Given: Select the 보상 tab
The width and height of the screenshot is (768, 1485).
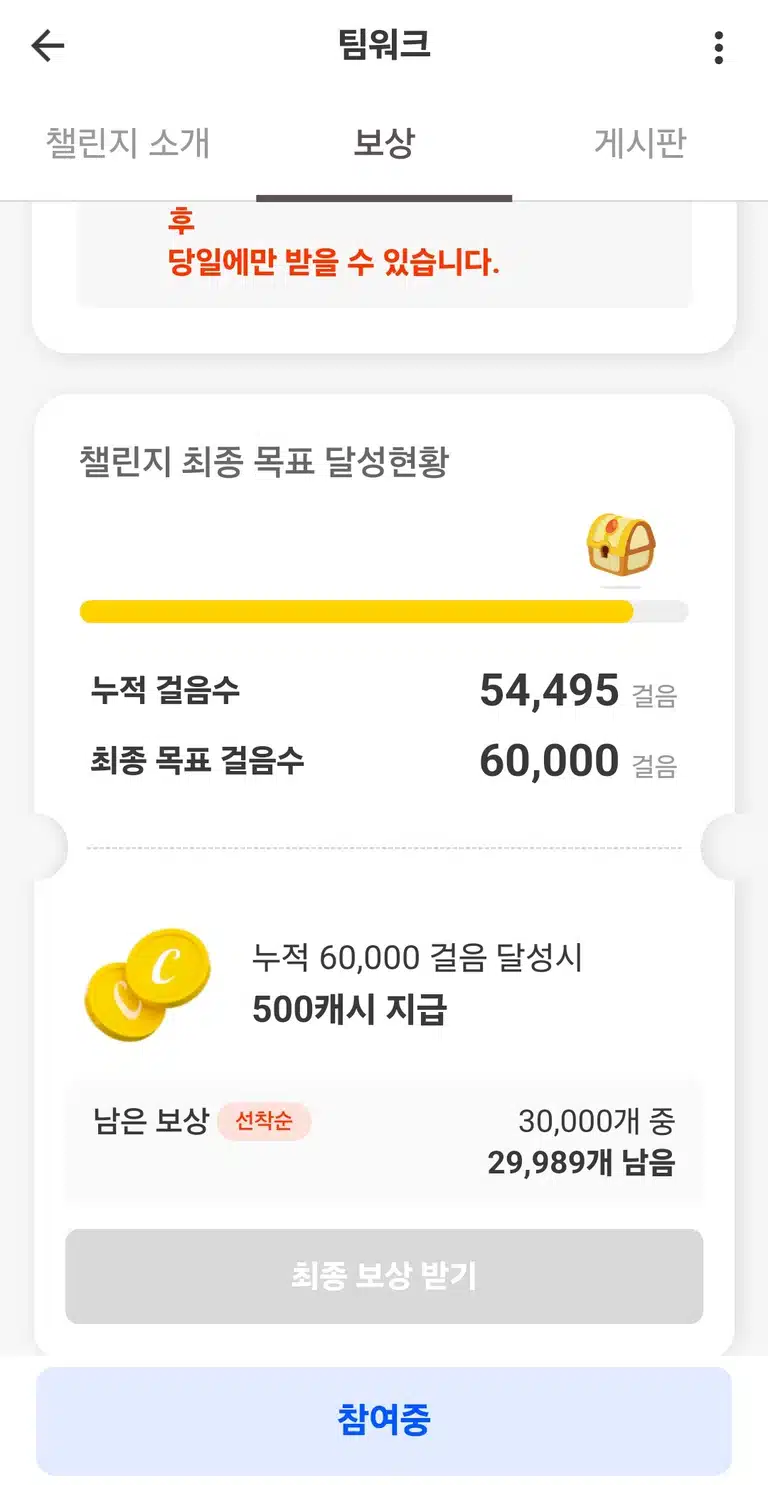Looking at the screenshot, I should (384, 143).
